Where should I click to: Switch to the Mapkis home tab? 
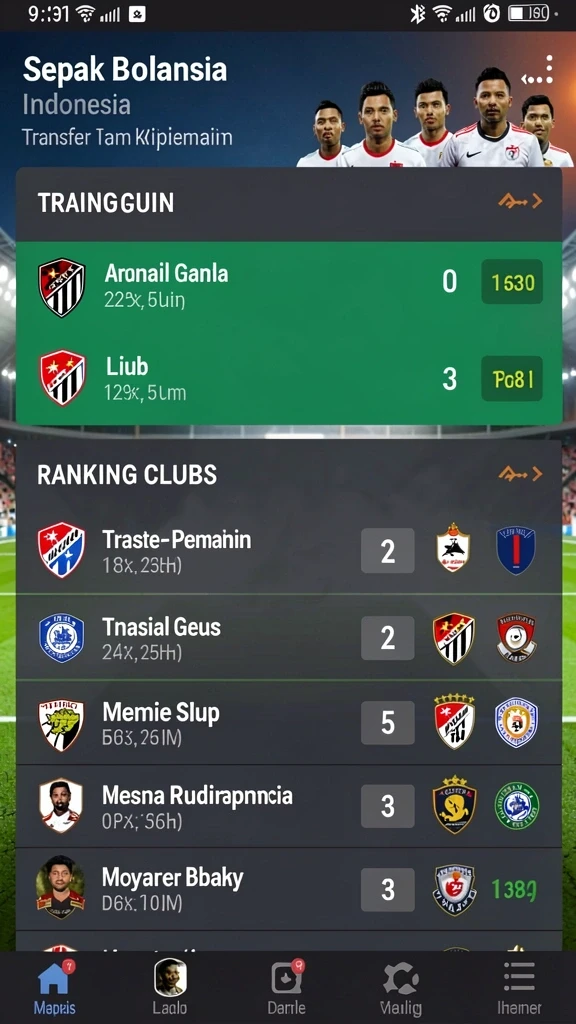click(x=54, y=986)
